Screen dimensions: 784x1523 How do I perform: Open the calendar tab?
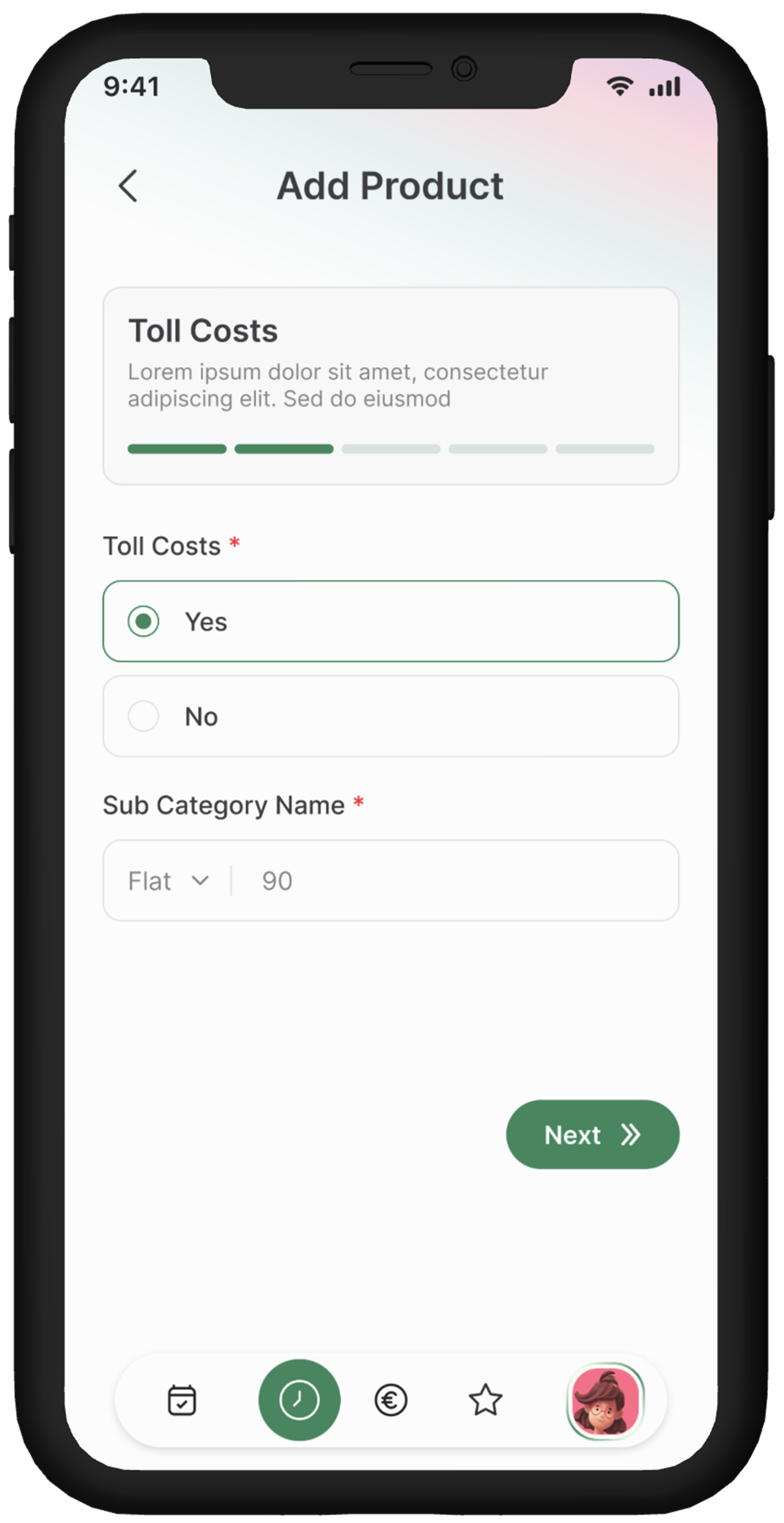click(182, 1400)
